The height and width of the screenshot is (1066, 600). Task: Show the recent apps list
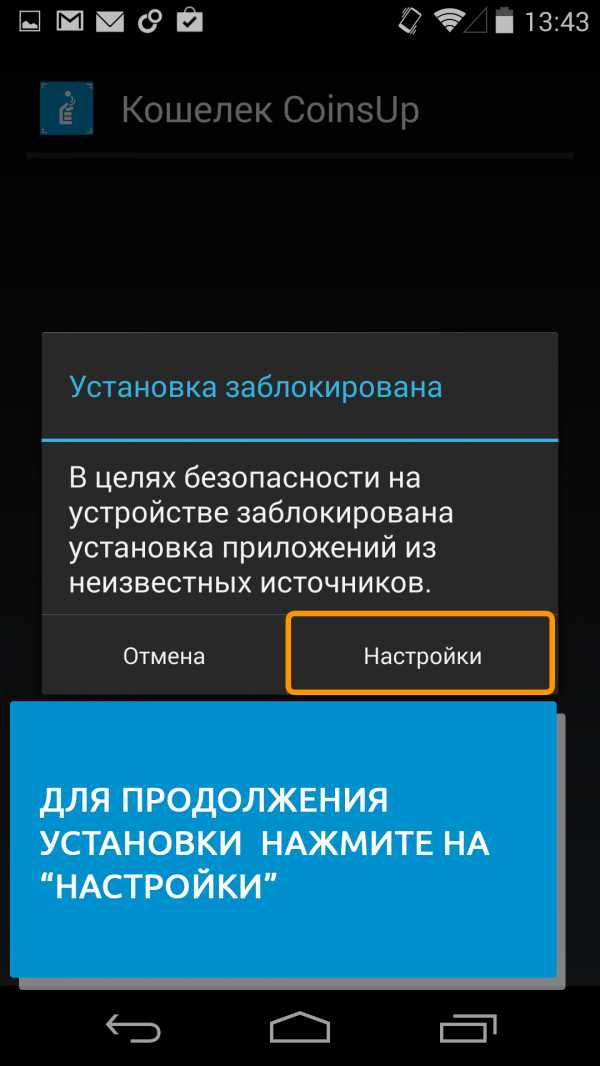[467, 1028]
